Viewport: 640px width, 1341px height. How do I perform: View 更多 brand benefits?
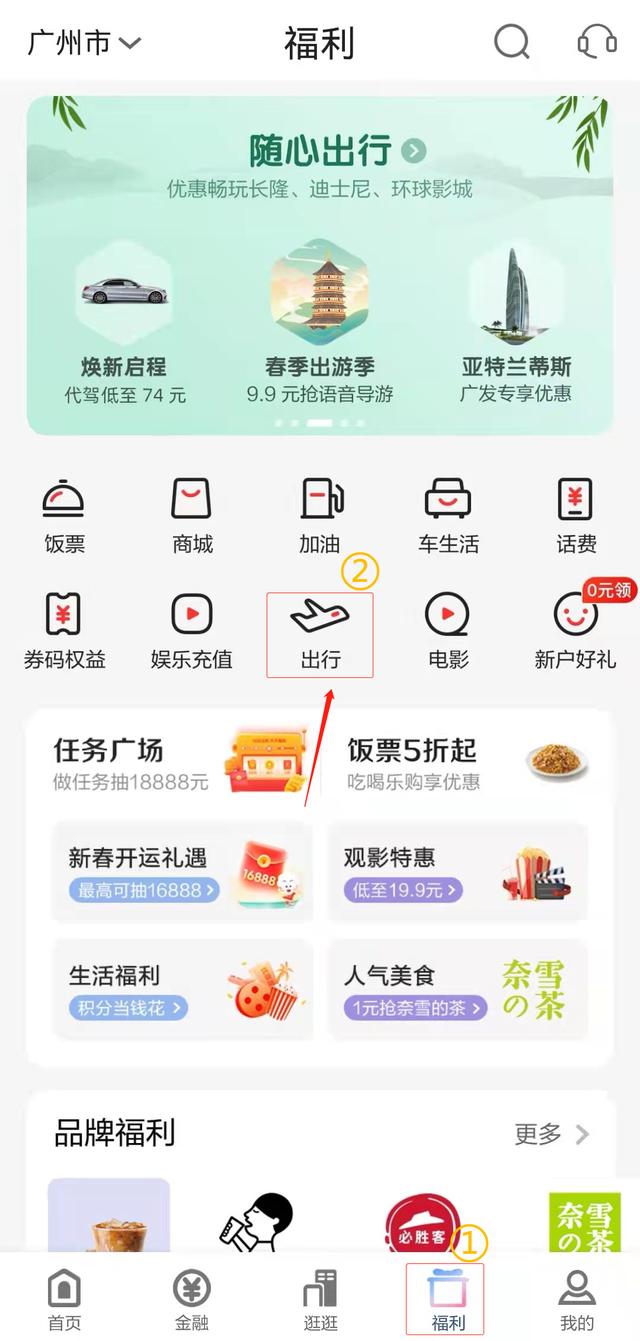[x=551, y=1134]
